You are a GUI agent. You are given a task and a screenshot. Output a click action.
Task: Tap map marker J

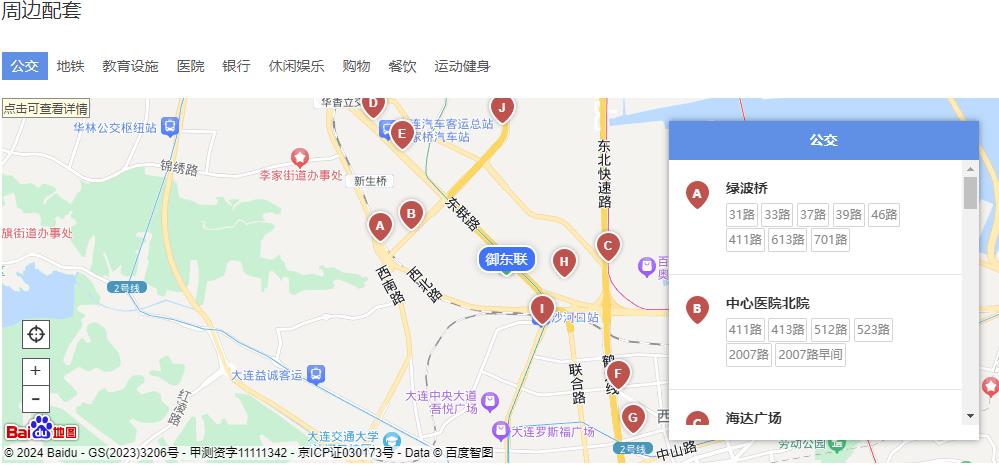502,107
